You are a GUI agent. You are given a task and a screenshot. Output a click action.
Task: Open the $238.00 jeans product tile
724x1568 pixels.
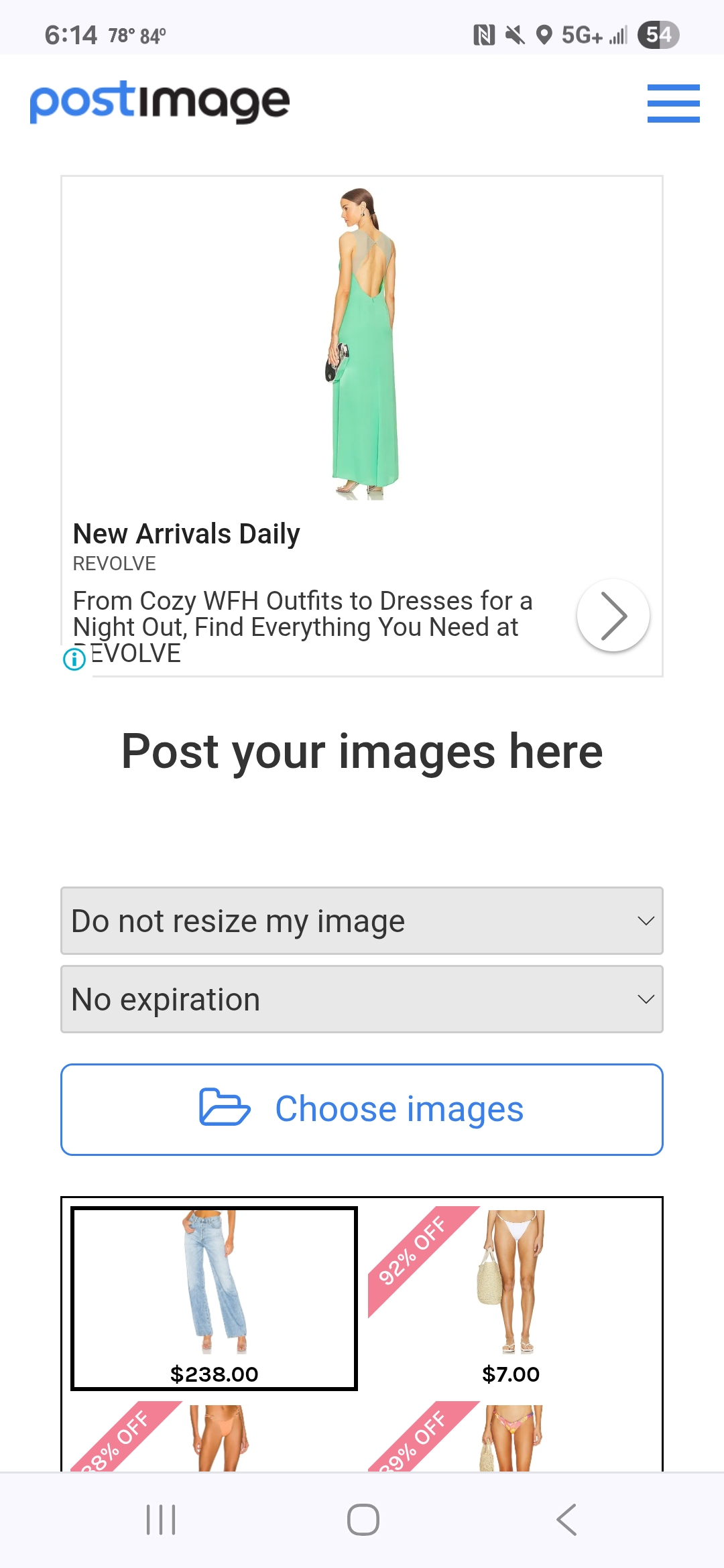click(214, 1299)
